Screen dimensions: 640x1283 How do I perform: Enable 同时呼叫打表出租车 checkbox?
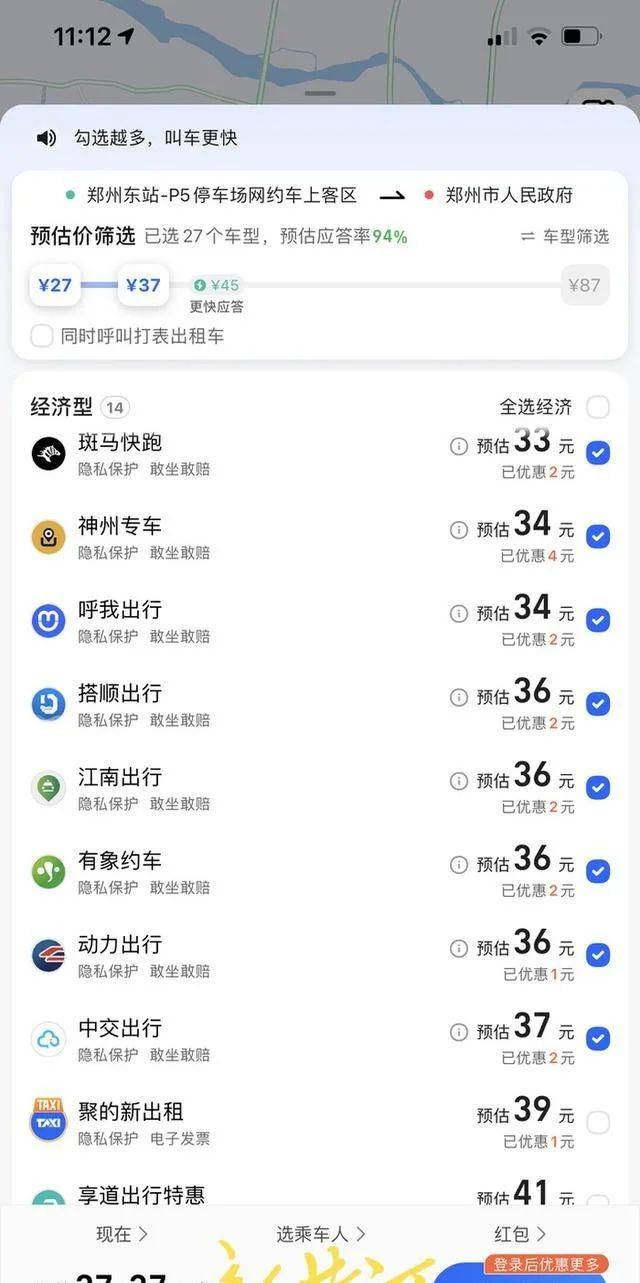click(x=42, y=336)
